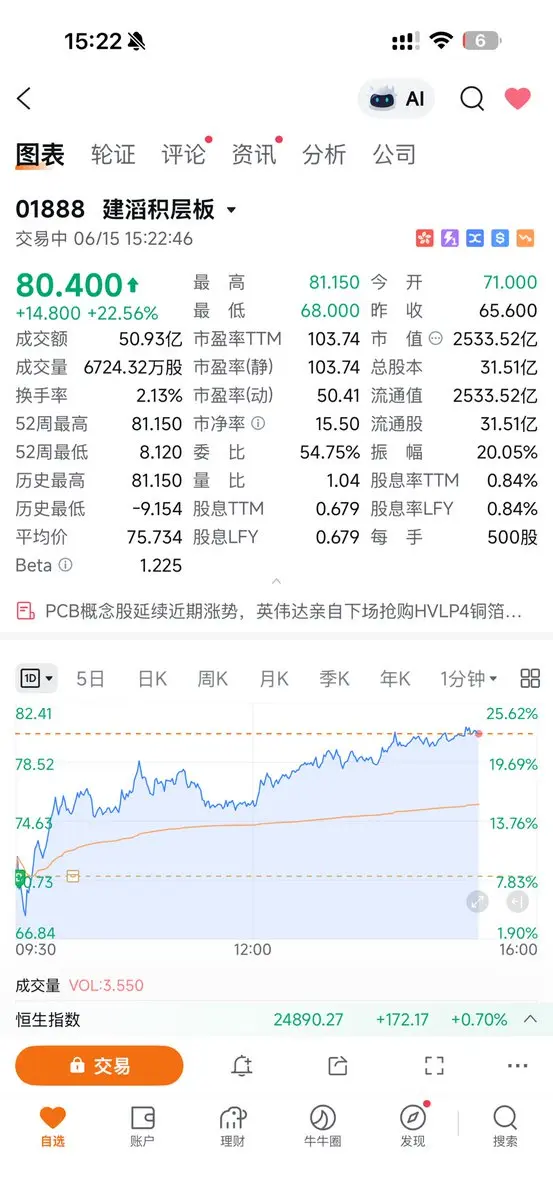This screenshot has width=553, height=1200.
Task: Go to the 账户 tab
Action: click(x=142, y=1126)
